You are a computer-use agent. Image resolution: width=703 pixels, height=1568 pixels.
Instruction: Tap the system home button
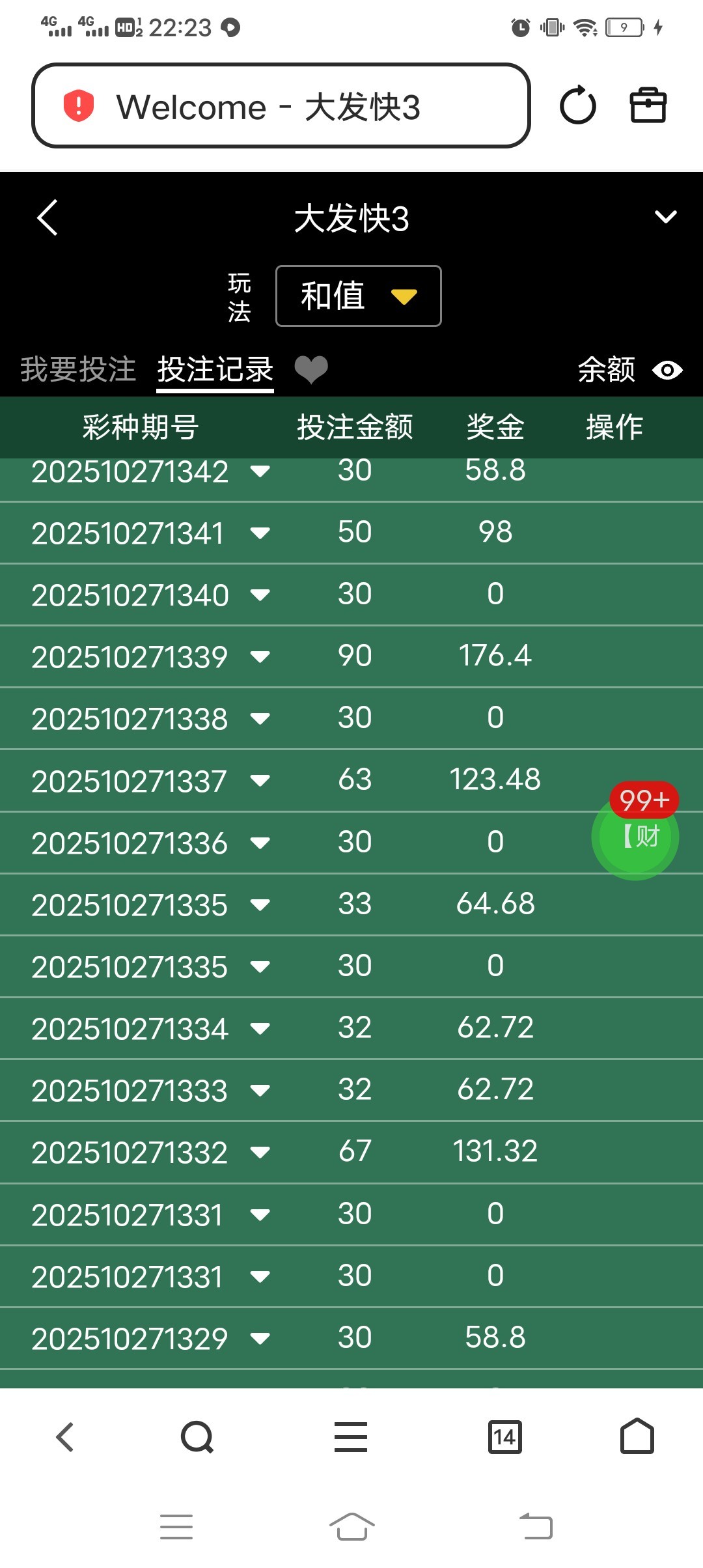click(351, 1527)
